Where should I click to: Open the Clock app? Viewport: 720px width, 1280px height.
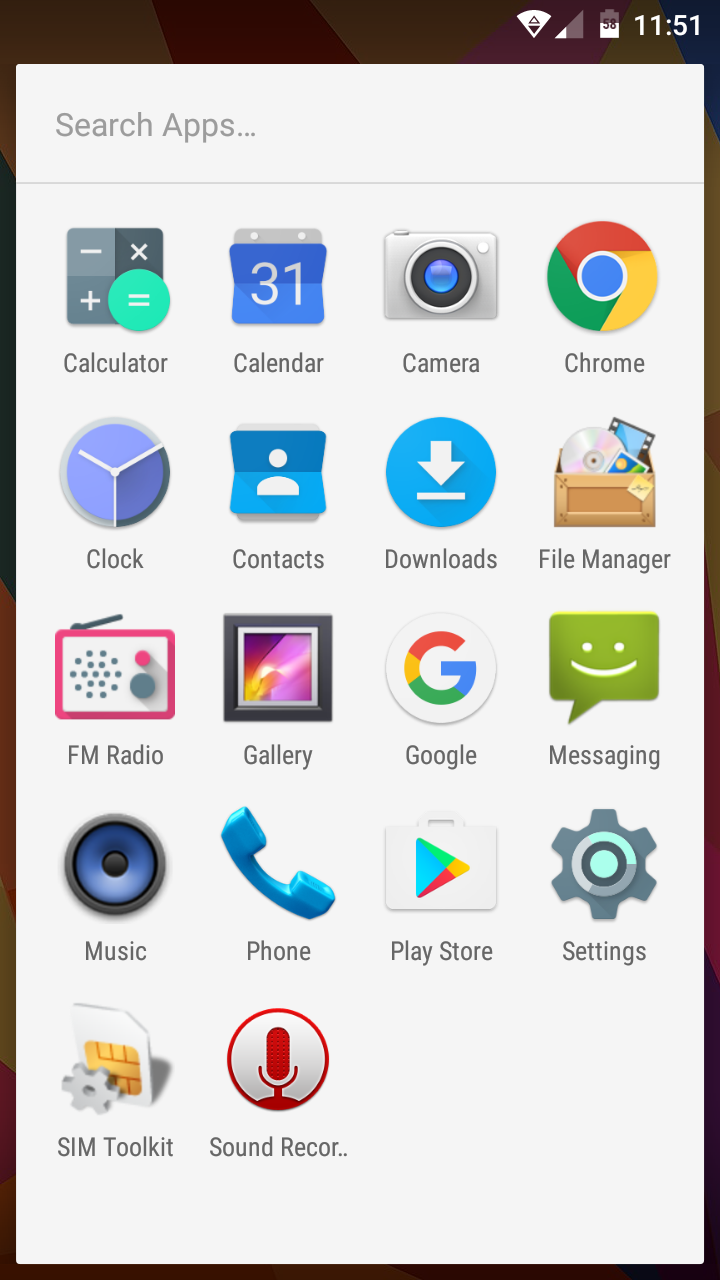(x=115, y=474)
